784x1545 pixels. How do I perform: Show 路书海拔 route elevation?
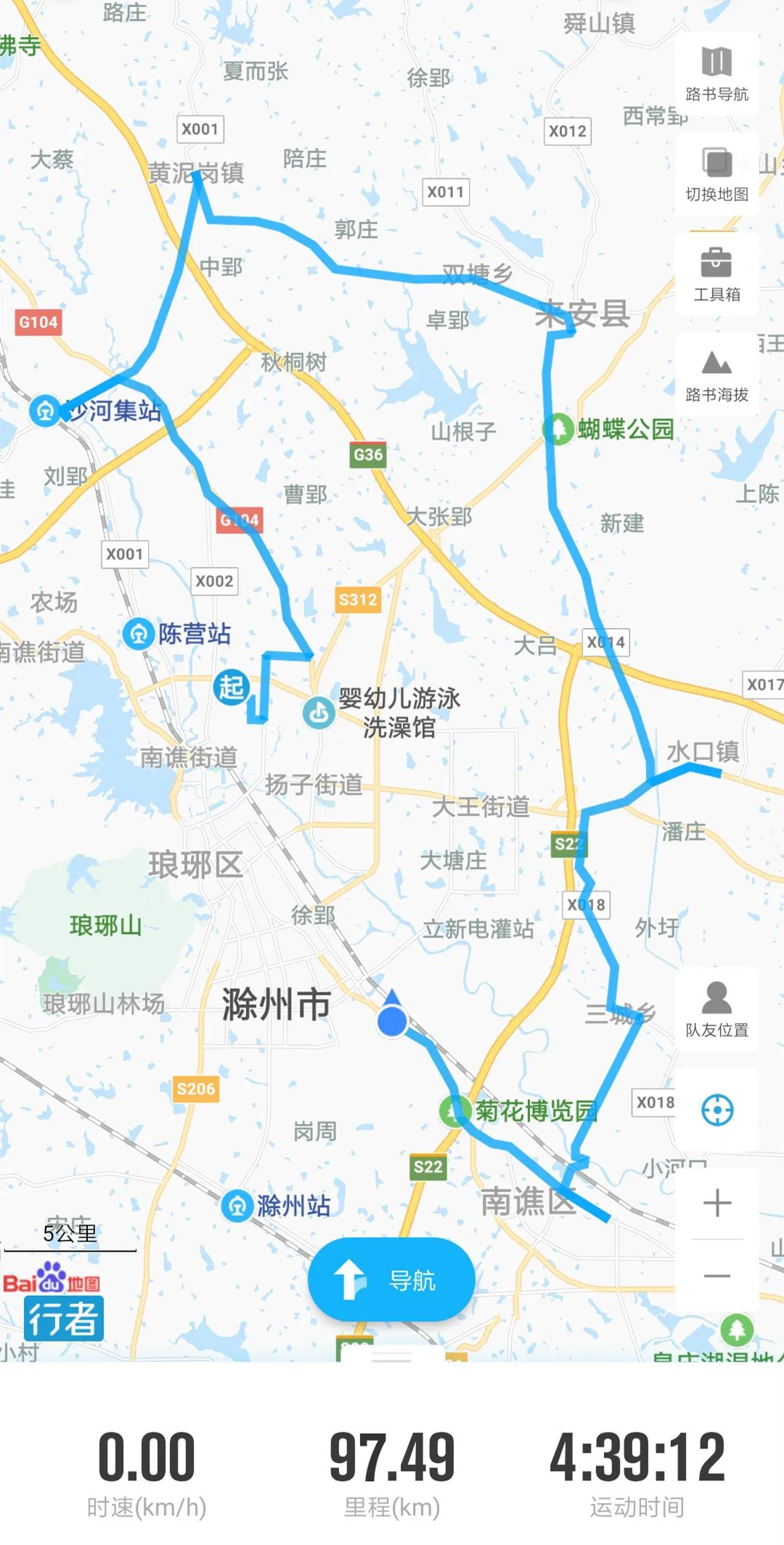point(716,374)
